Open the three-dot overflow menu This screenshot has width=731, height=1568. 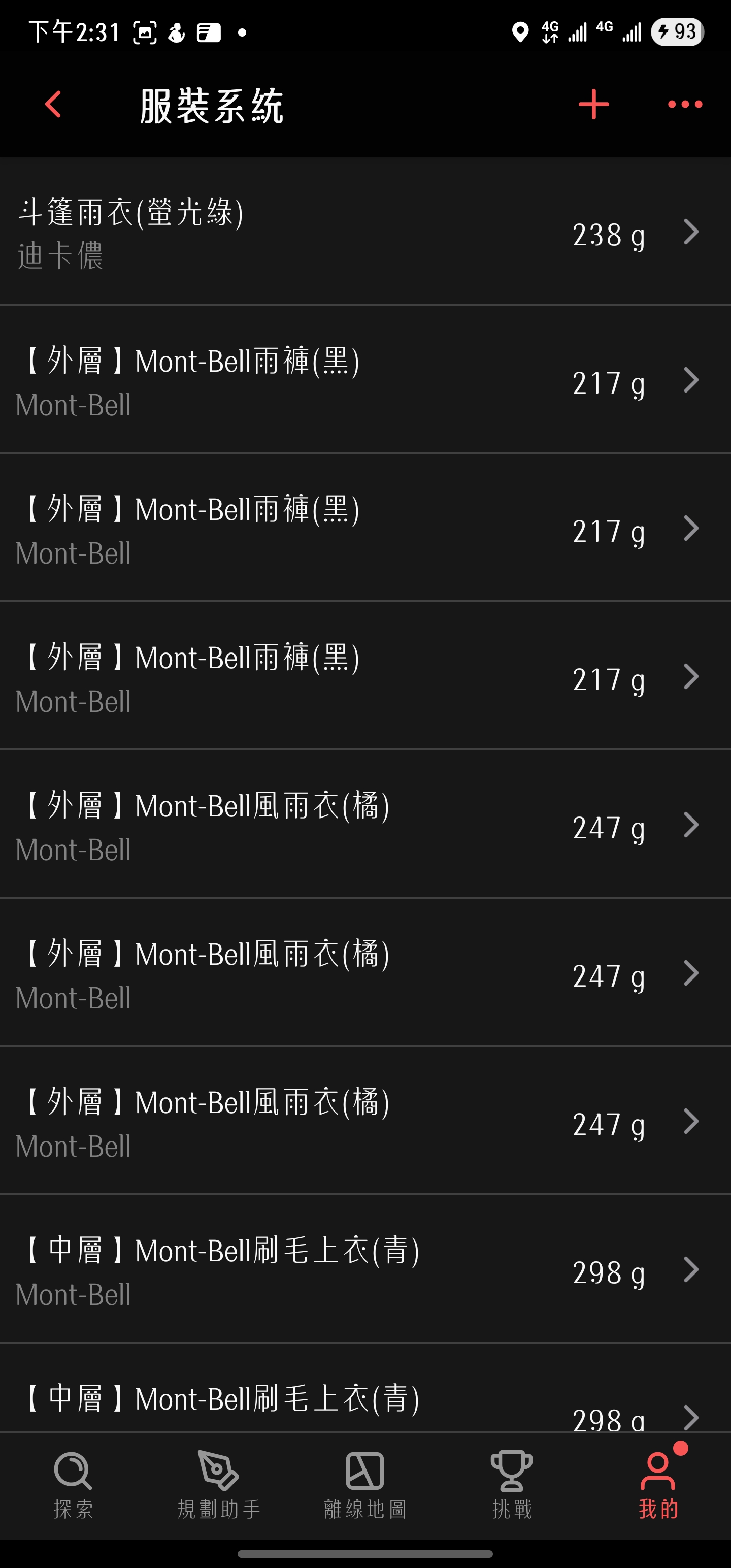point(685,104)
